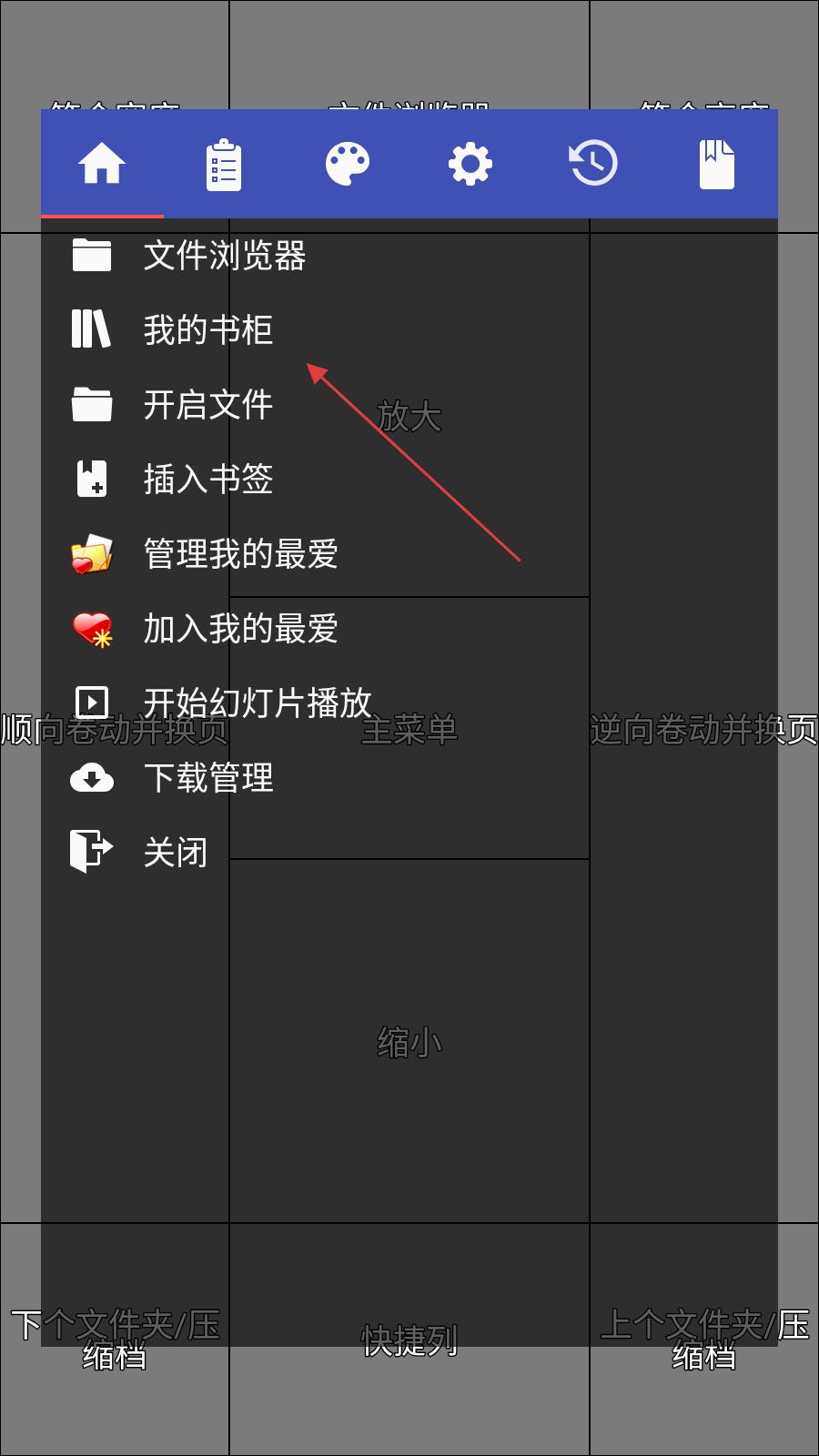Switch to the history clock tab
This screenshot has width=819, height=1456.
coord(593,164)
